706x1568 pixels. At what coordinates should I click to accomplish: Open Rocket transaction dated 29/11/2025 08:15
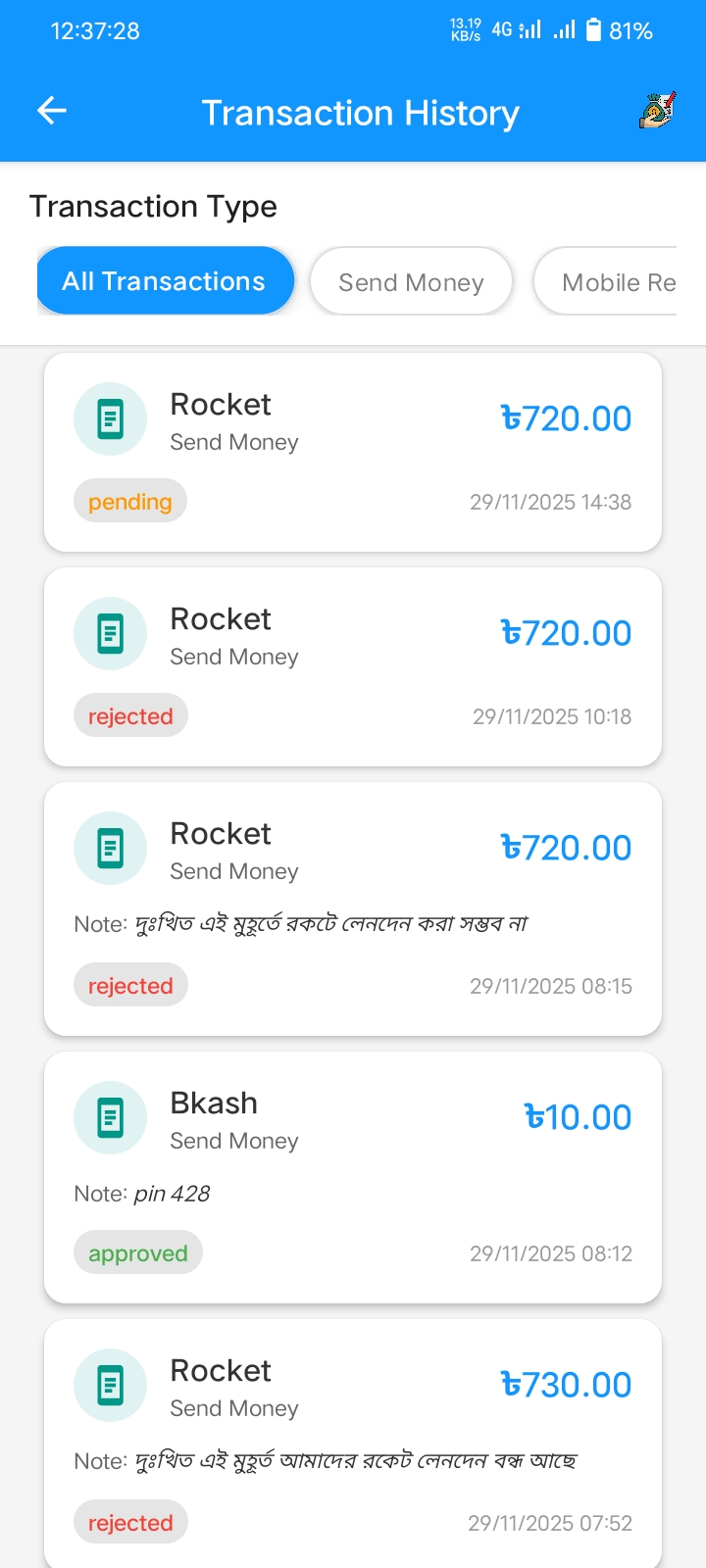(x=353, y=908)
